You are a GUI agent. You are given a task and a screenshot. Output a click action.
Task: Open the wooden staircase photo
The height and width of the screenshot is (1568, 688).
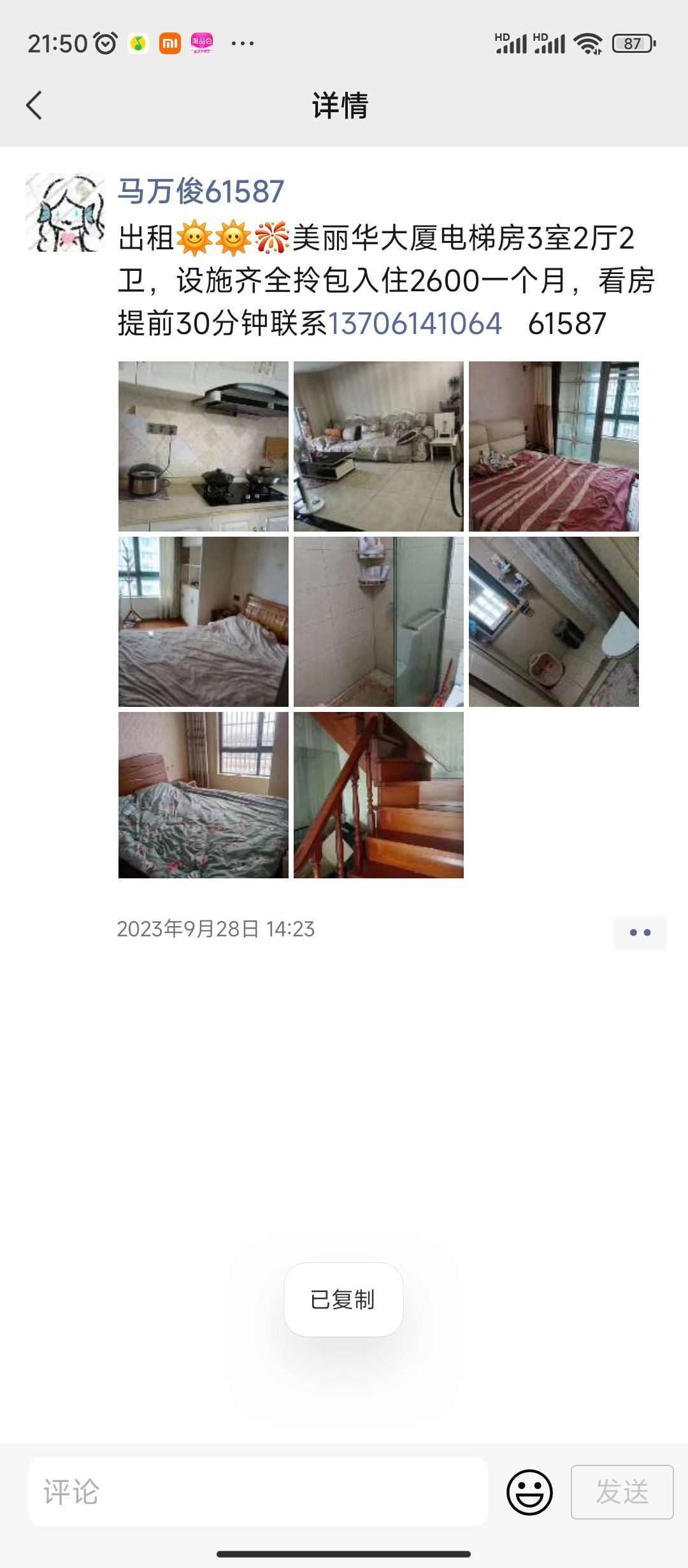(378, 795)
